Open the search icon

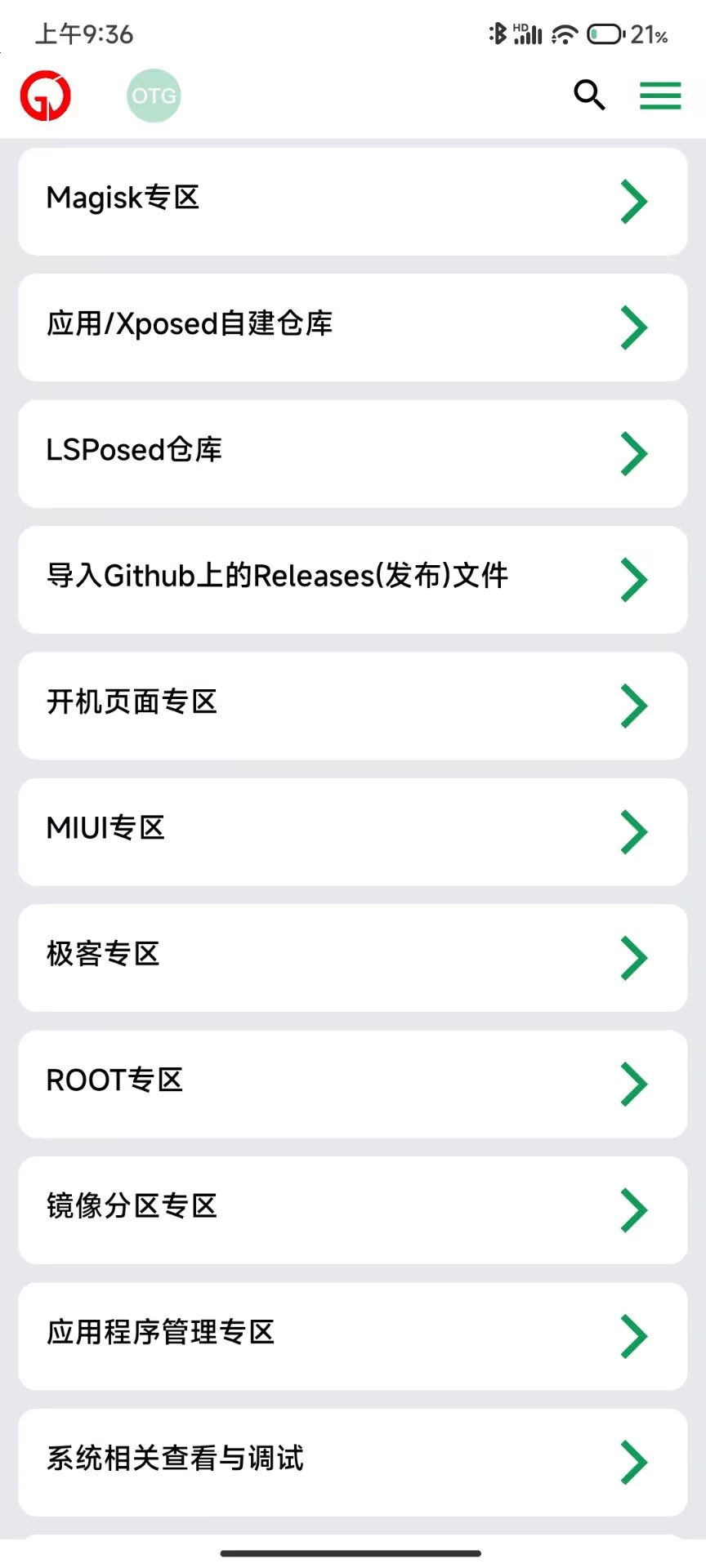(x=589, y=96)
